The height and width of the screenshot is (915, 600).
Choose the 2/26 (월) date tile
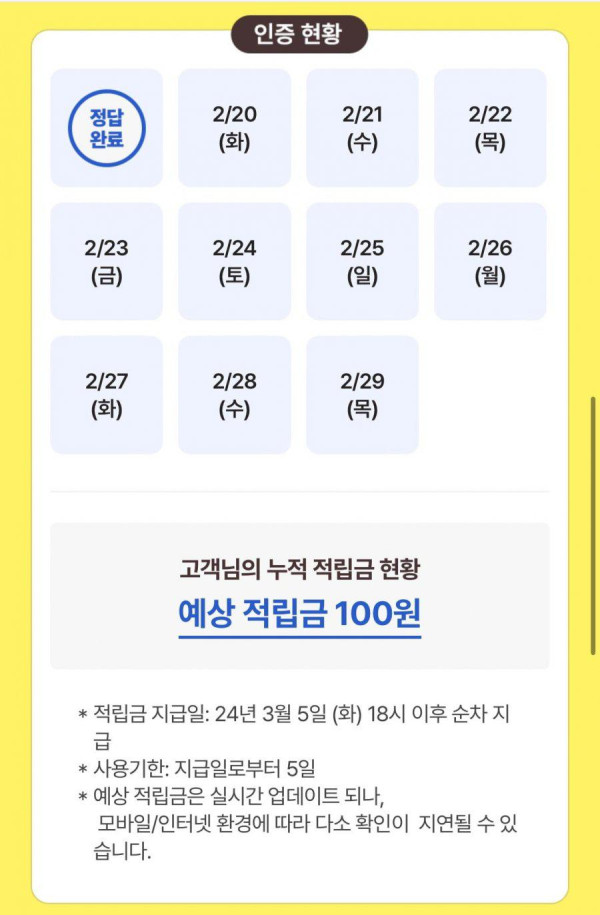490,262
